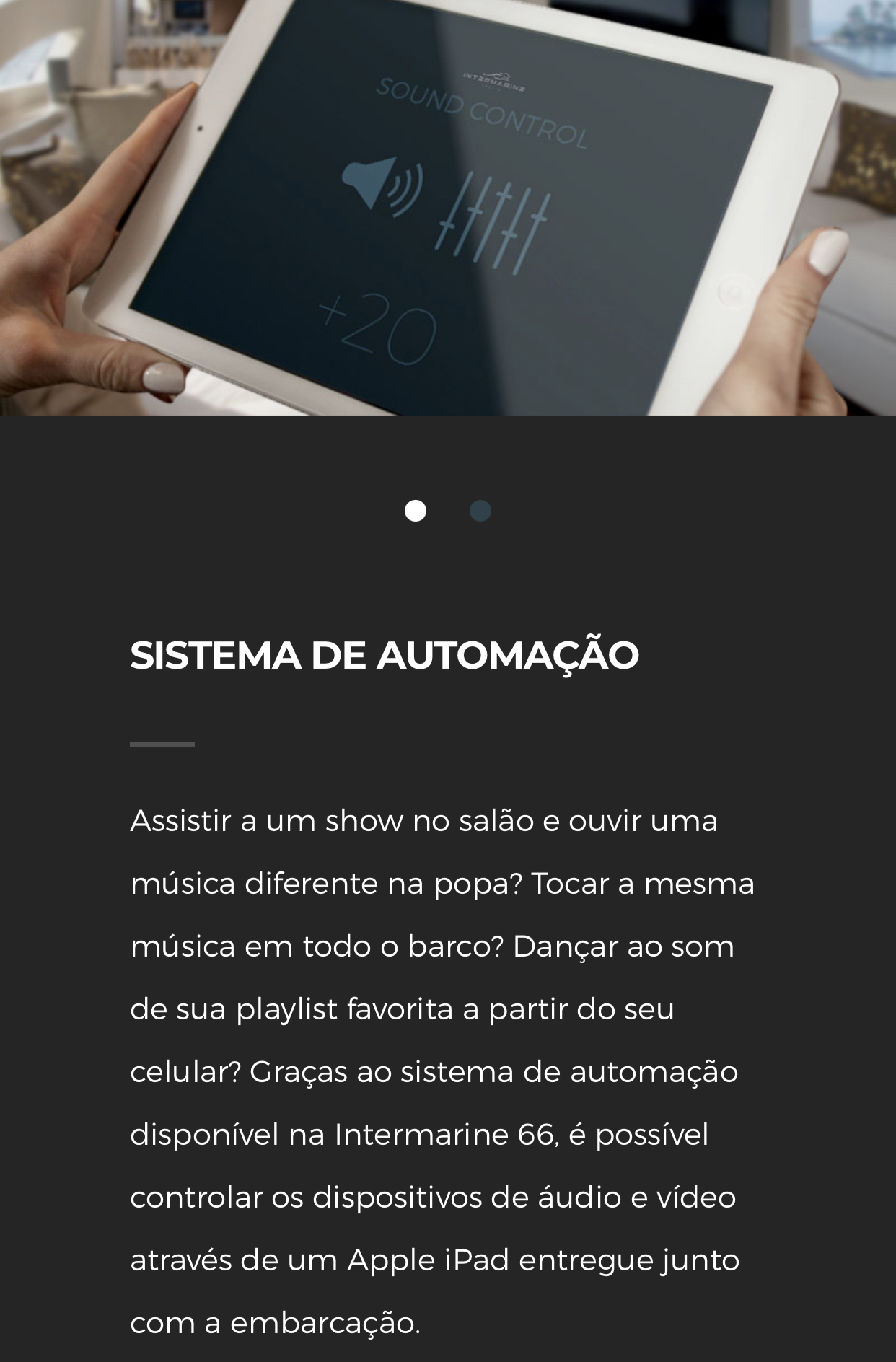The image size is (896, 1362).
Task: Select the second carousel page dot
Action: (480, 511)
